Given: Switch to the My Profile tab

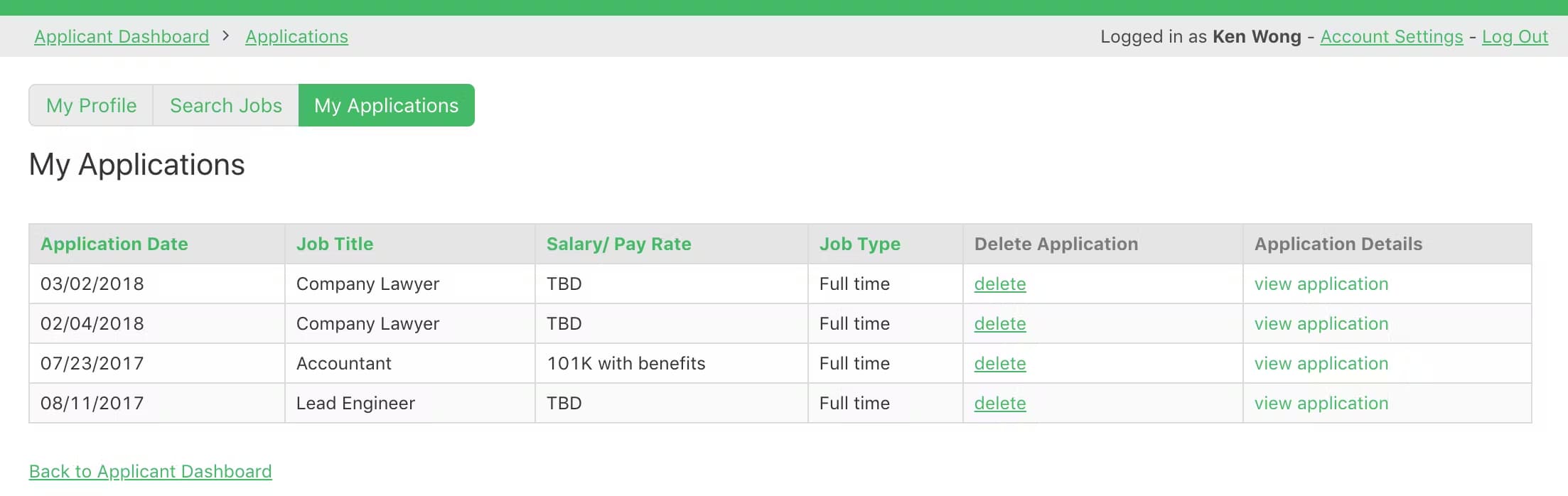Looking at the screenshot, I should pyautogui.click(x=91, y=105).
